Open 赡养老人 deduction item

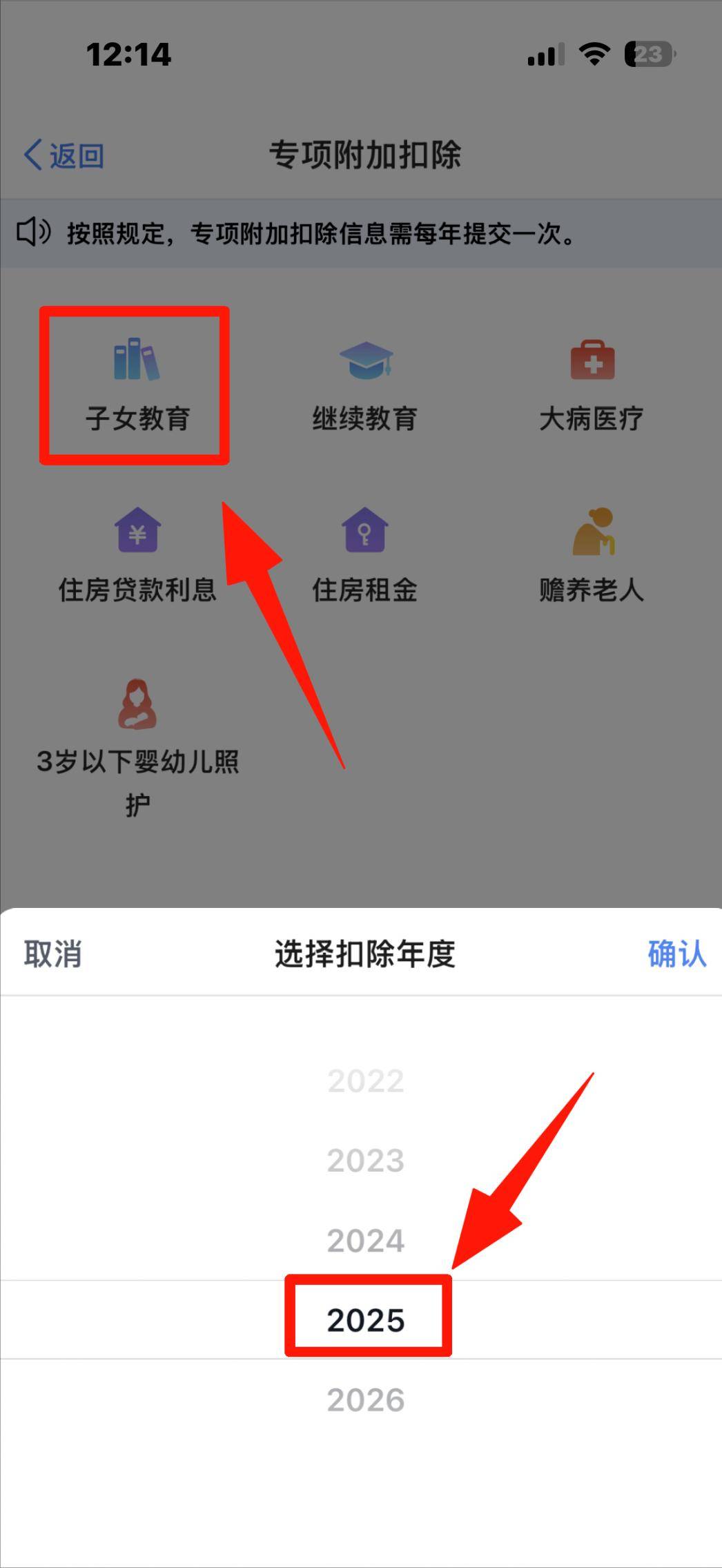click(592, 556)
